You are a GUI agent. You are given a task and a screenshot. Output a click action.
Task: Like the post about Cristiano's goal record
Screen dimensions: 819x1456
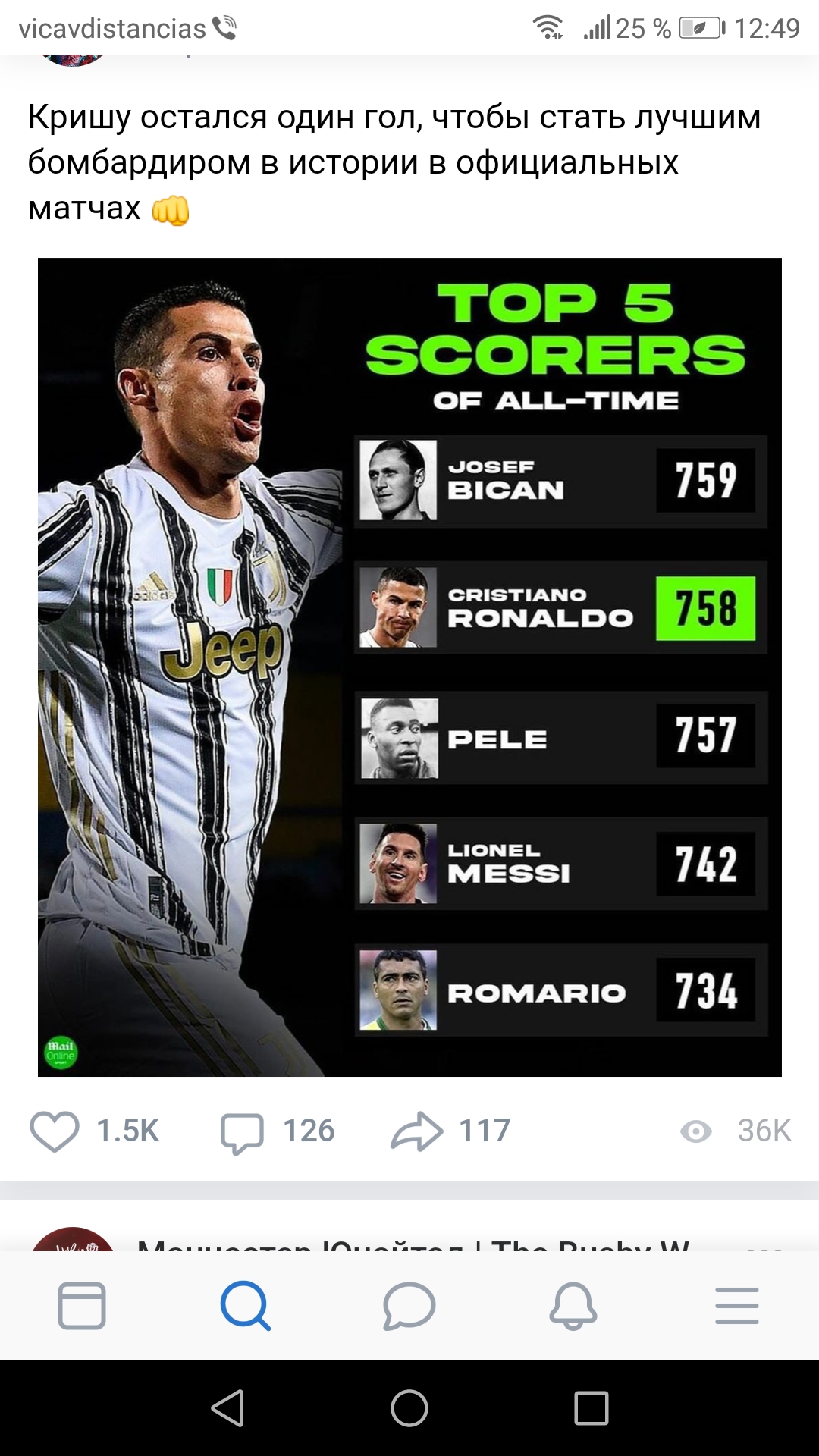coord(55,1131)
